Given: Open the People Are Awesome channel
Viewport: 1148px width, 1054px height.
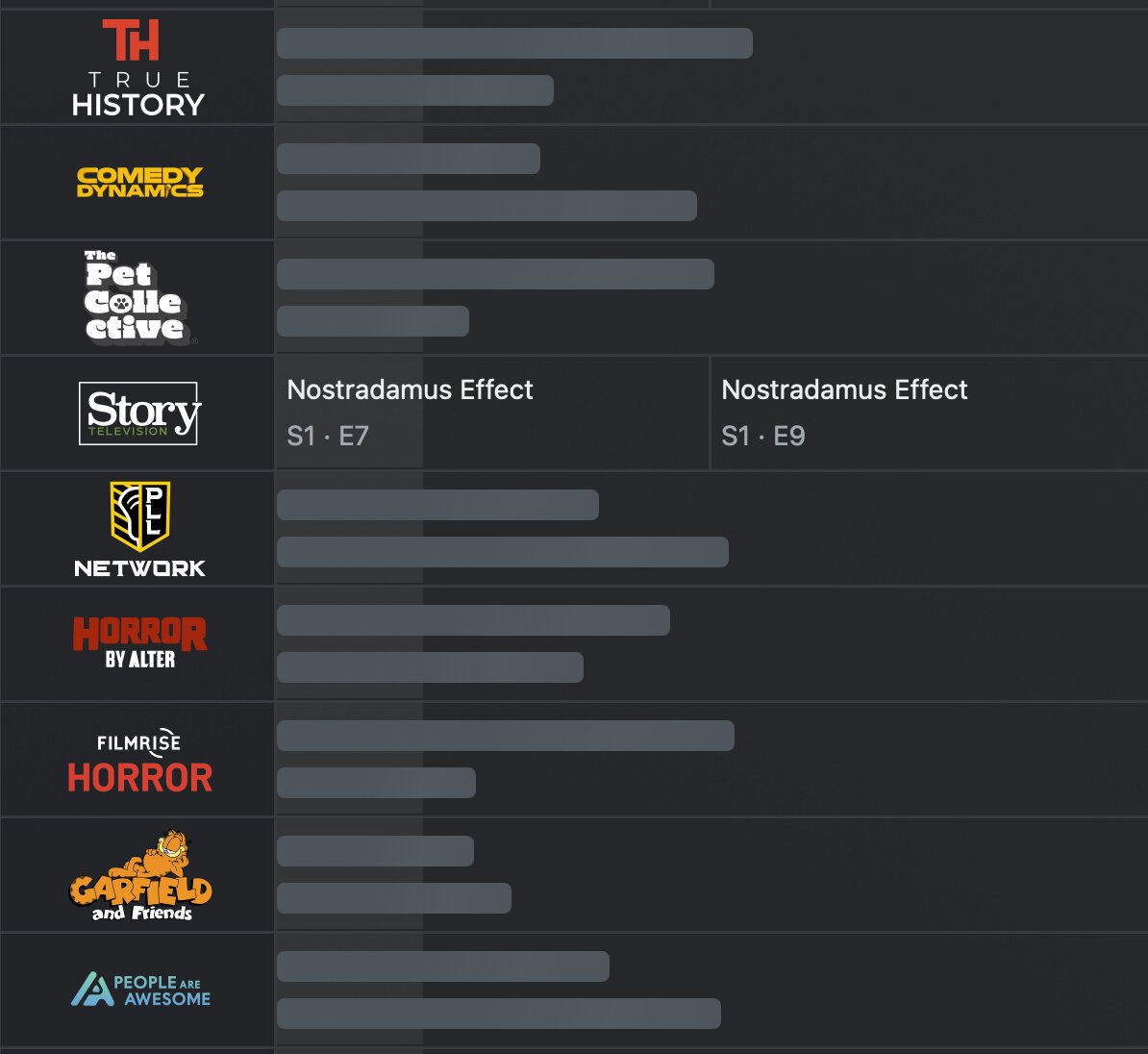Looking at the screenshot, I should 137,991.
